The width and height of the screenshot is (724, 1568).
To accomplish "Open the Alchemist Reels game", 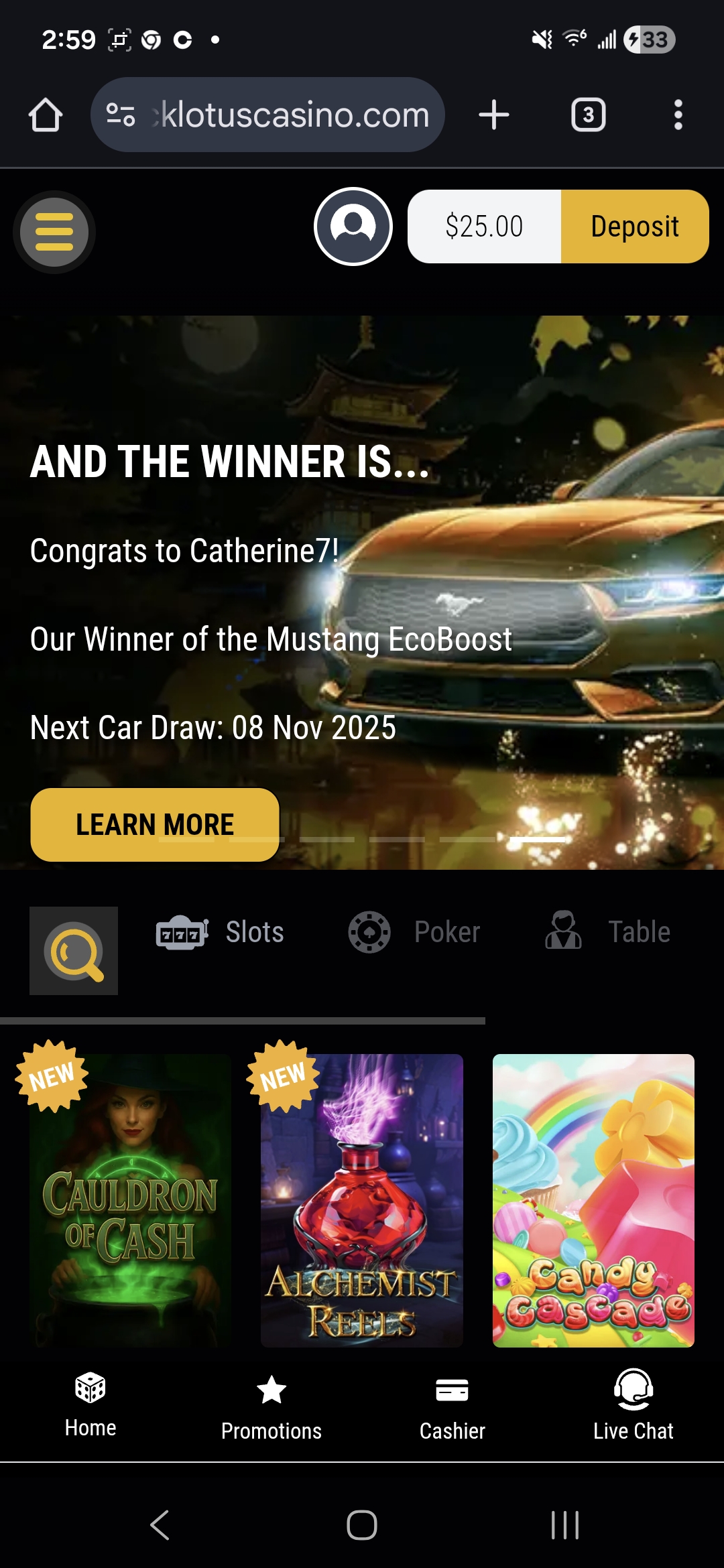I will (362, 1199).
